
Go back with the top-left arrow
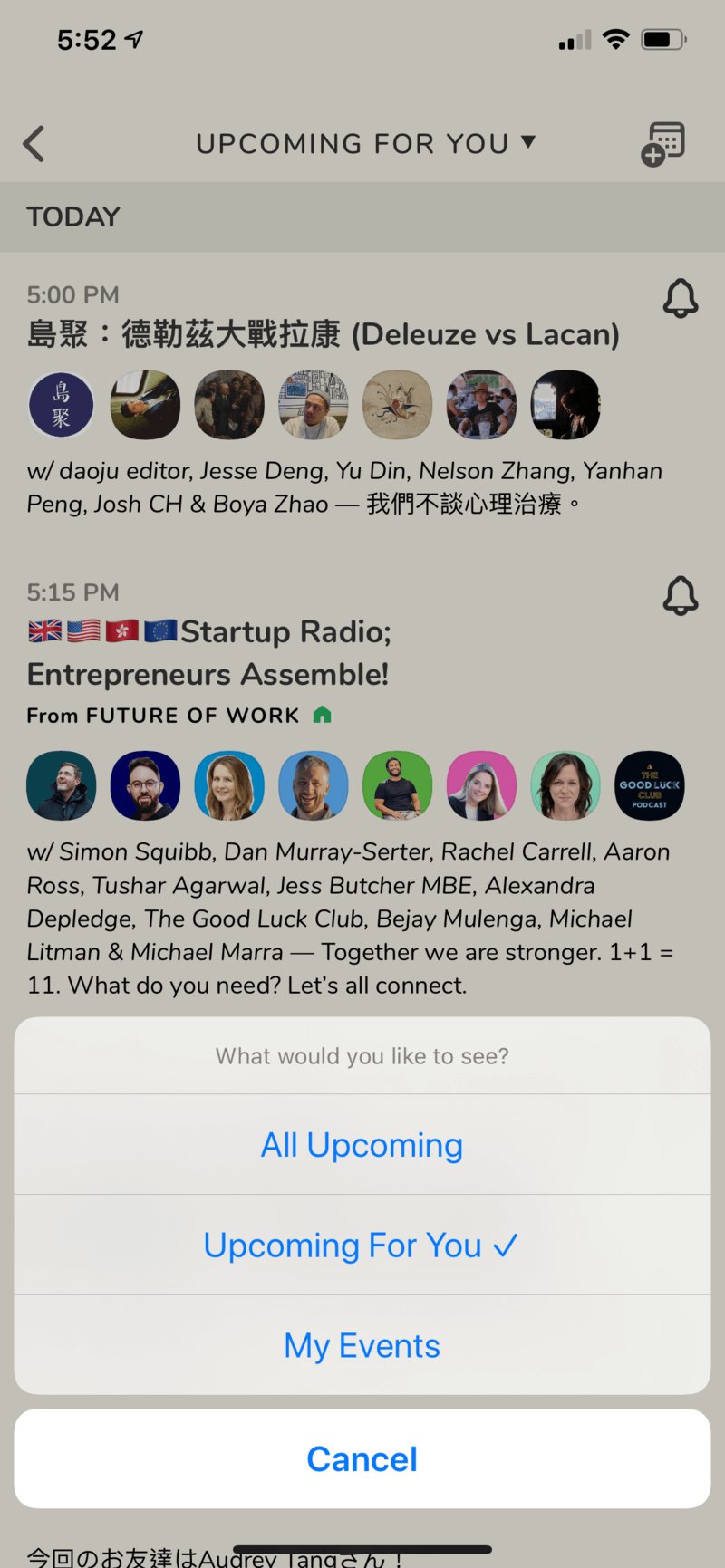pos(34,144)
